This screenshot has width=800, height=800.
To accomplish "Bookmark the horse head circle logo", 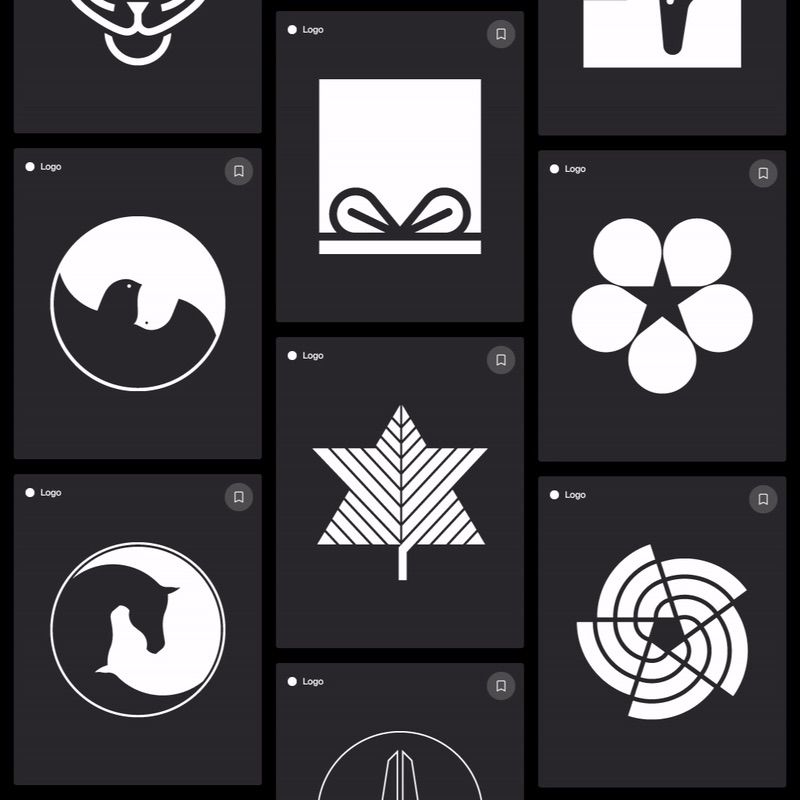I will pos(239,497).
